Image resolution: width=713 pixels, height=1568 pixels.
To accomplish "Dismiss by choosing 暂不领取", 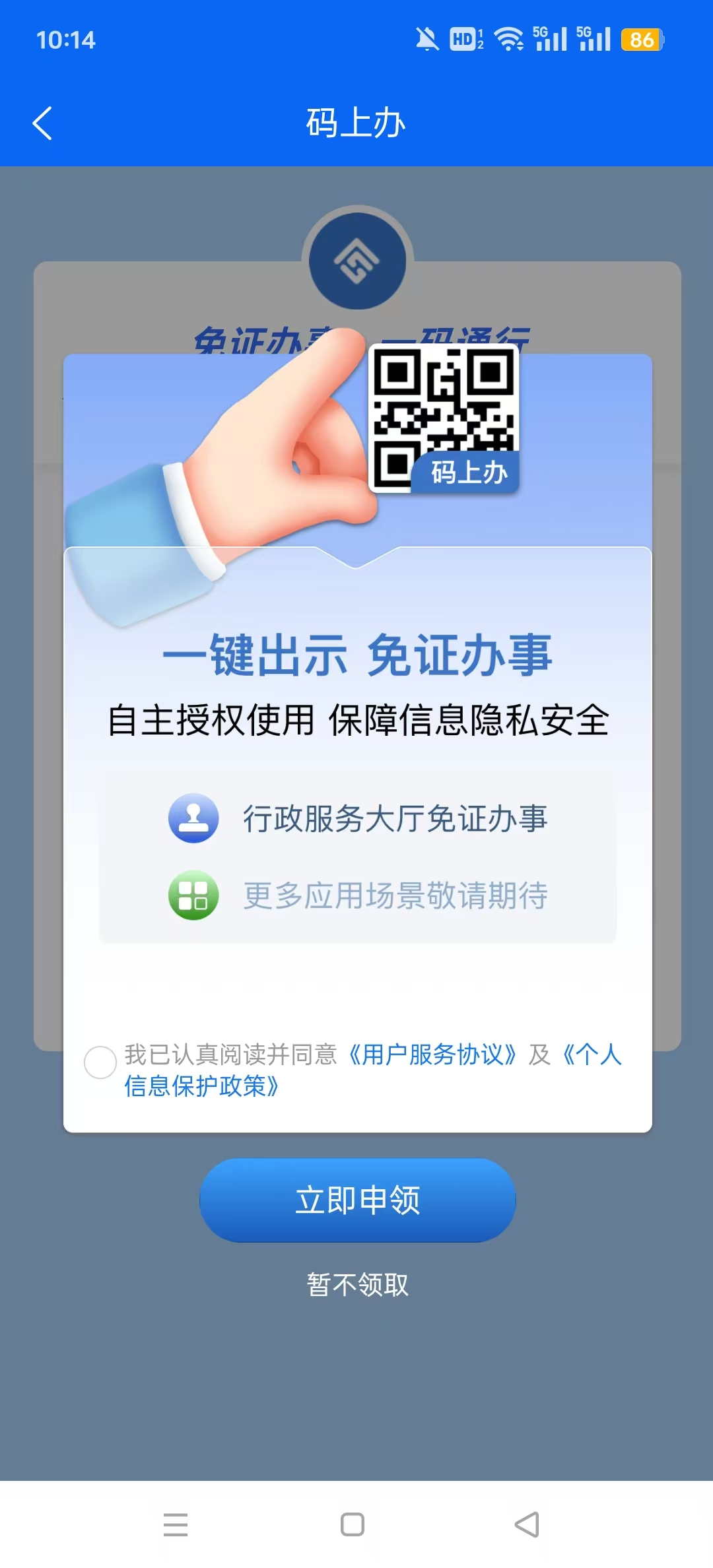I will click(357, 1284).
